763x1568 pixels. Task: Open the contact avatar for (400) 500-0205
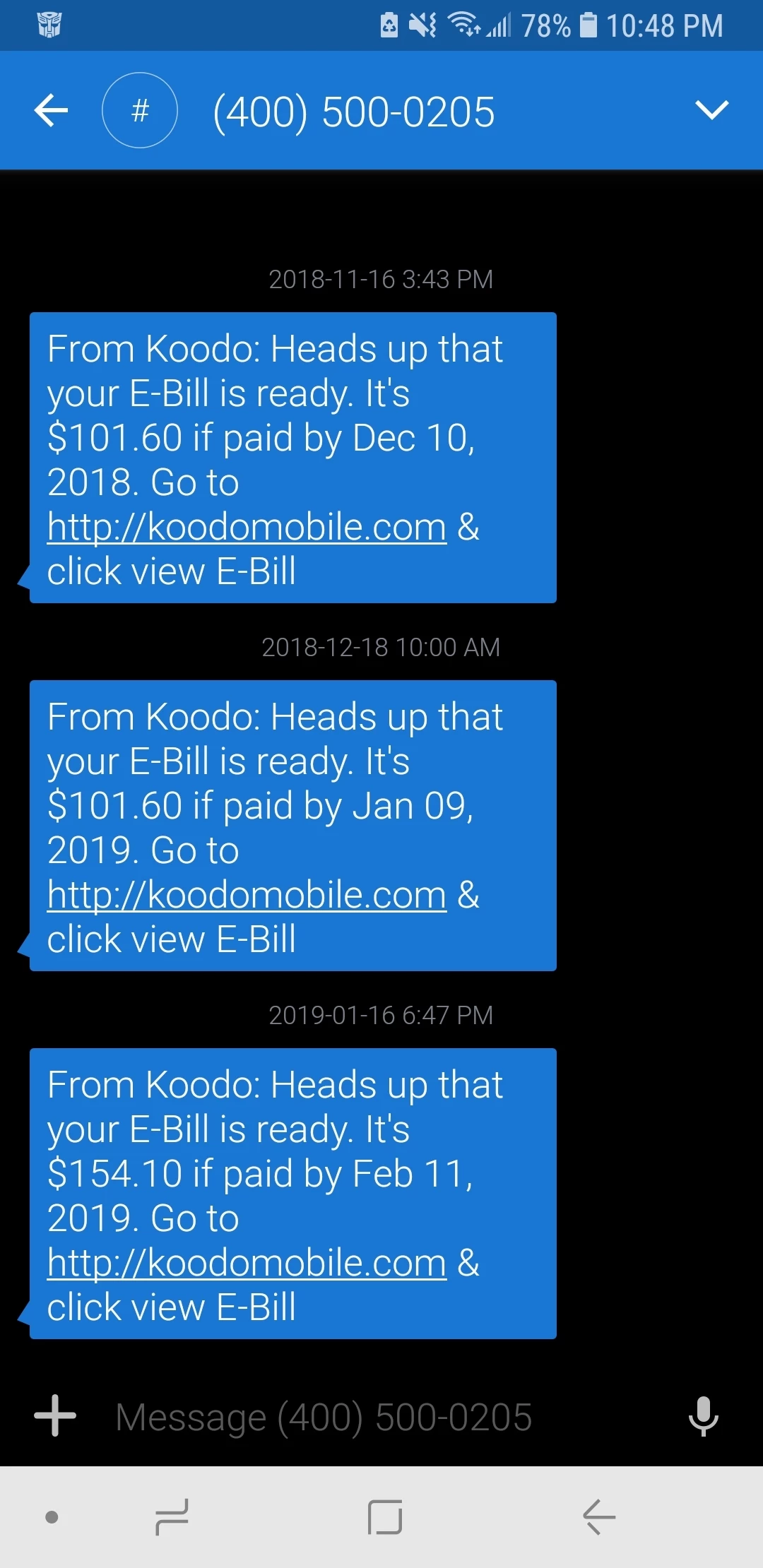(x=140, y=111)
